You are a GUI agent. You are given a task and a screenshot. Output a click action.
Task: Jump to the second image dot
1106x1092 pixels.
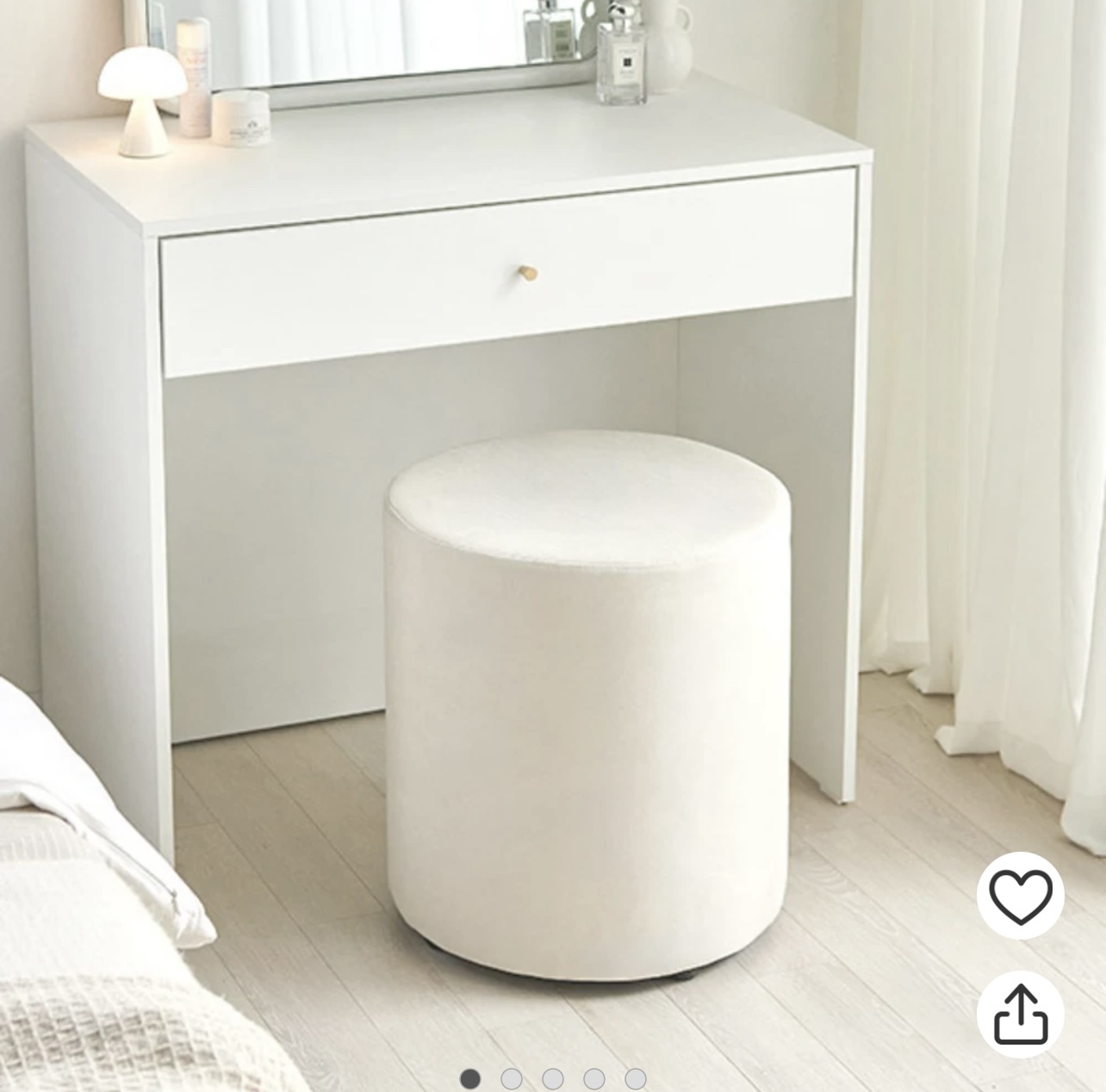tap(512, 1078)
